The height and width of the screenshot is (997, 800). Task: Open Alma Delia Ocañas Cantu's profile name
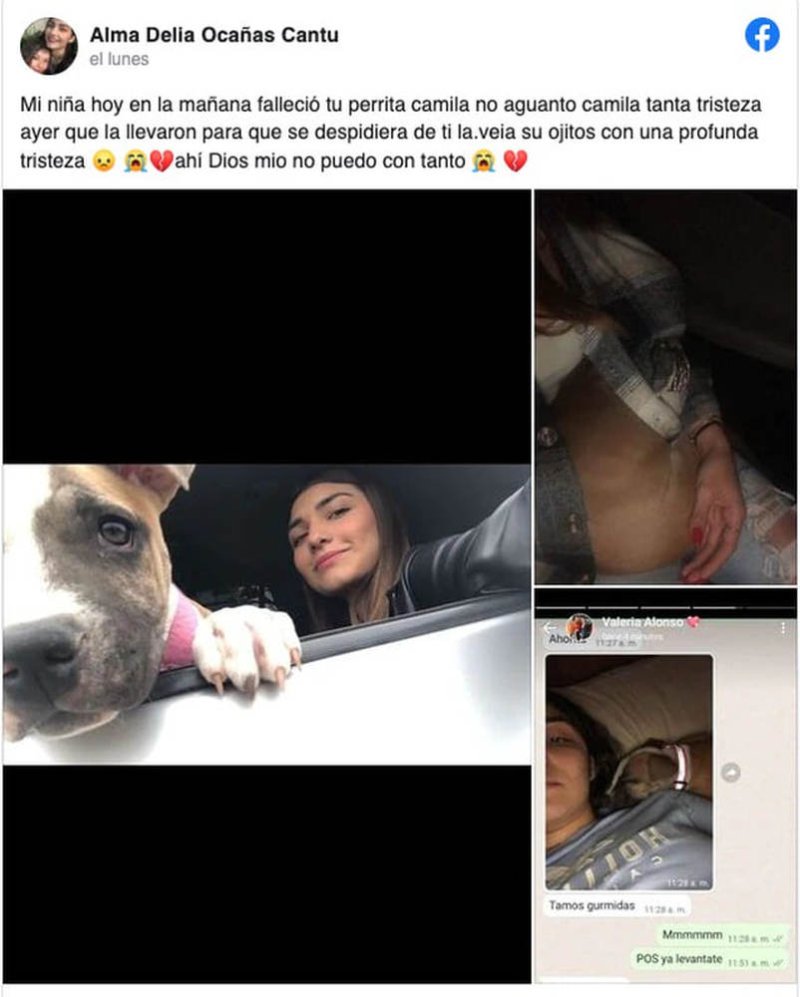point(214,35)
